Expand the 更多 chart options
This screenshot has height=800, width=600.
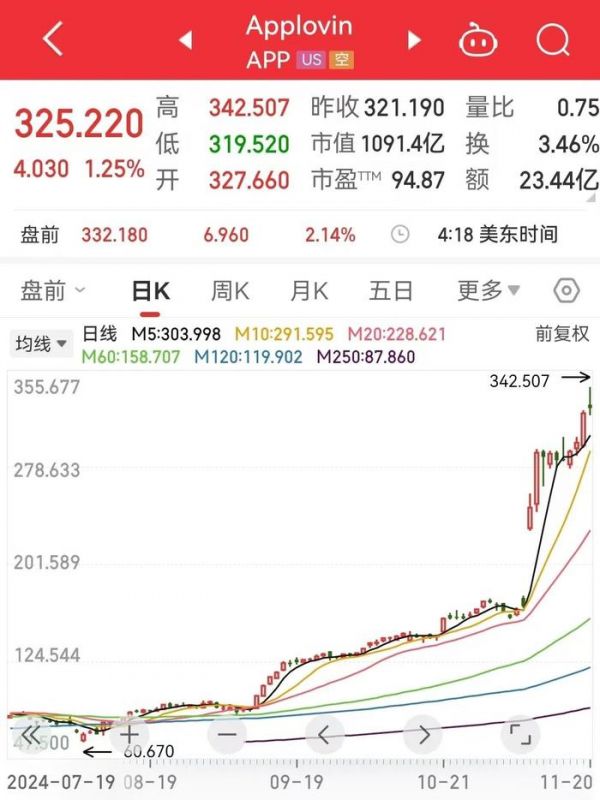click(488, 291)
